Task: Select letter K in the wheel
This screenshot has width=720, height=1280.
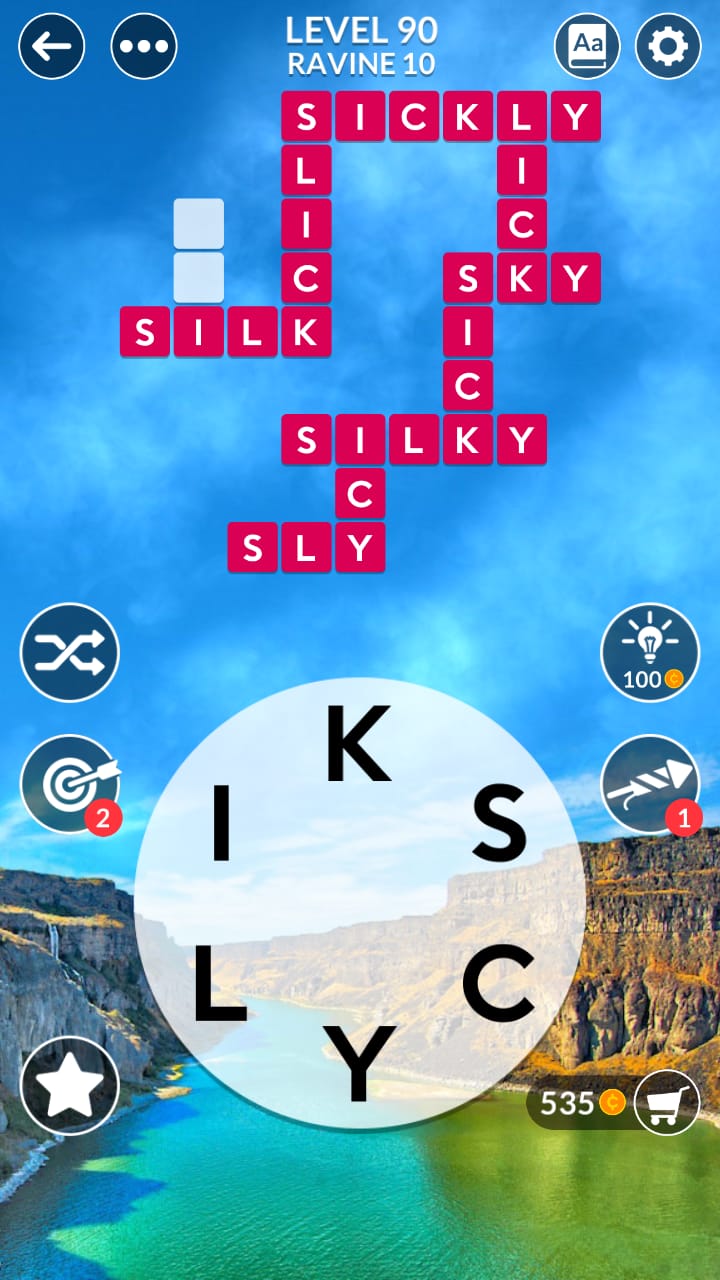Action: click(x=357, y=745)
